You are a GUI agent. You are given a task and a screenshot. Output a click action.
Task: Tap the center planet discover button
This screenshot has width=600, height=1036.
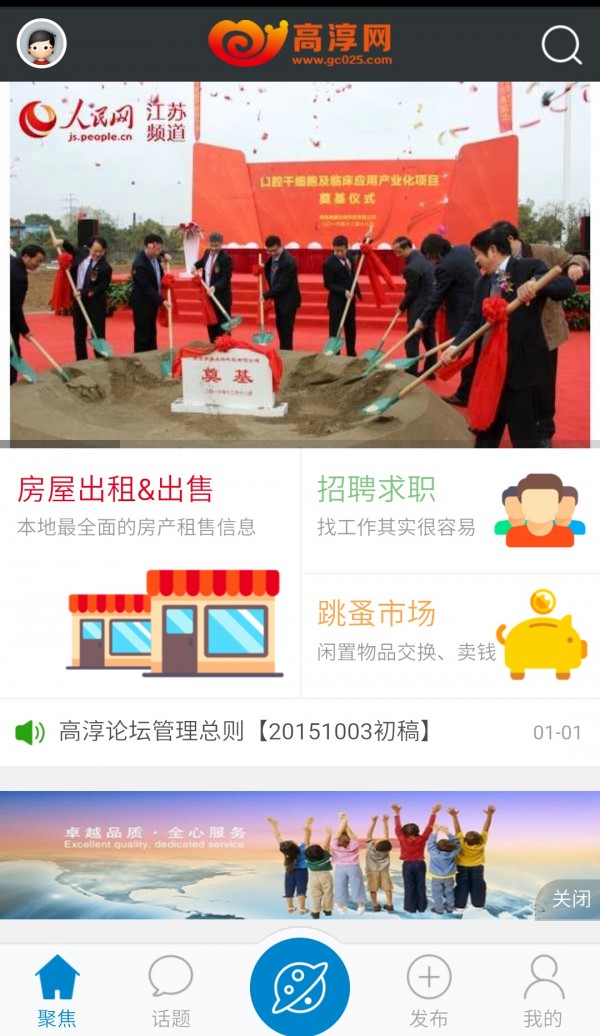[300, 987]
